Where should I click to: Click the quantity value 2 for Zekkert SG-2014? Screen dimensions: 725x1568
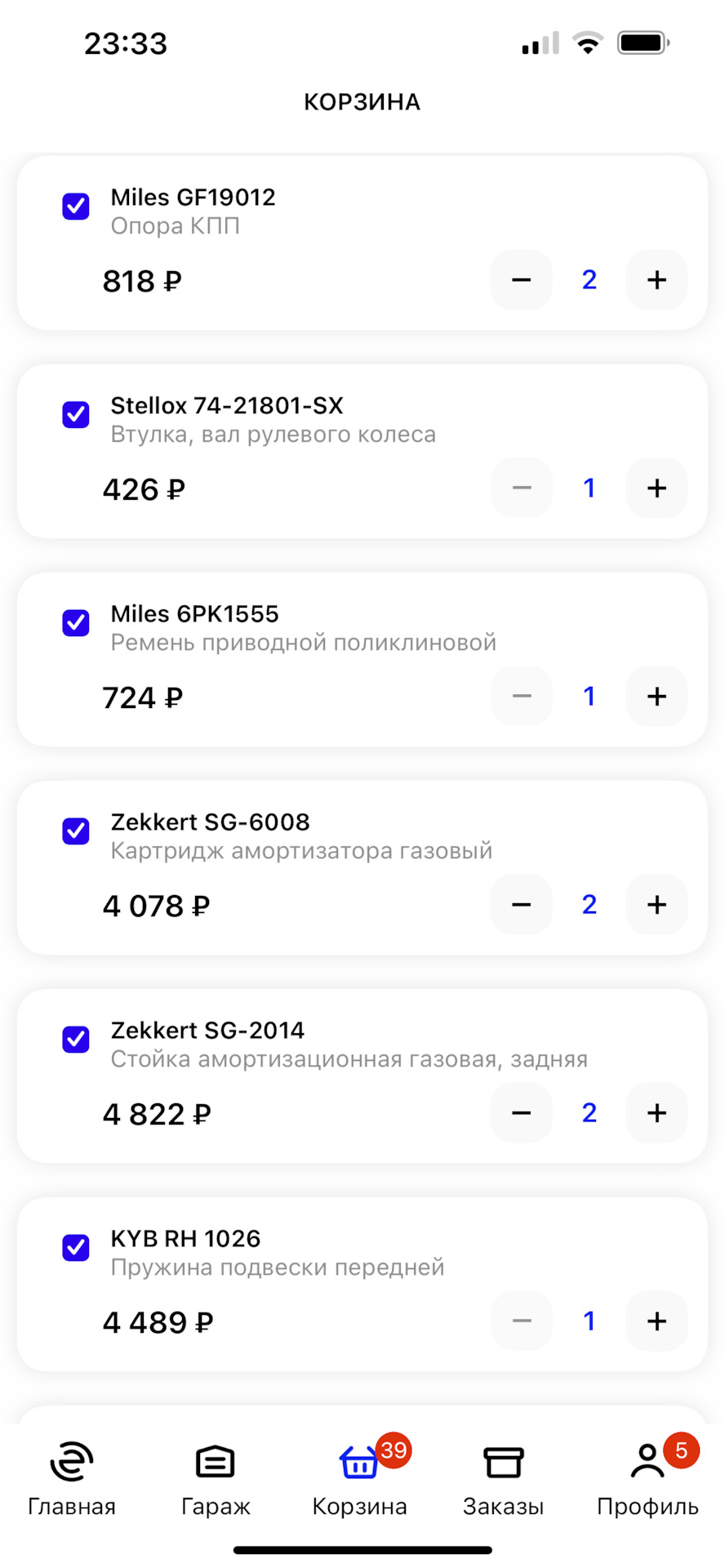[589, 1112]
